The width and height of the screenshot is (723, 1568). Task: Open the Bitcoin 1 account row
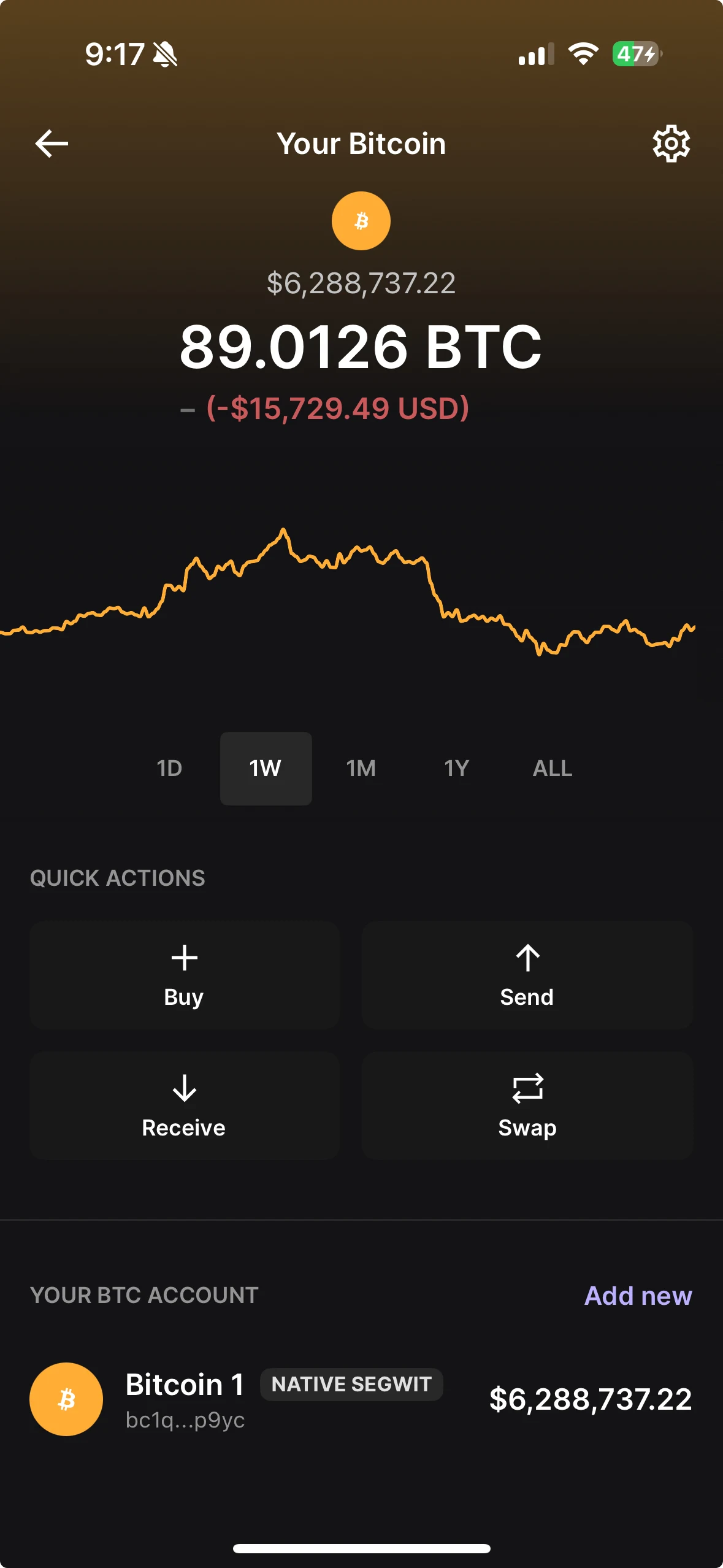pyautogui.click(x=361, y=1399)
